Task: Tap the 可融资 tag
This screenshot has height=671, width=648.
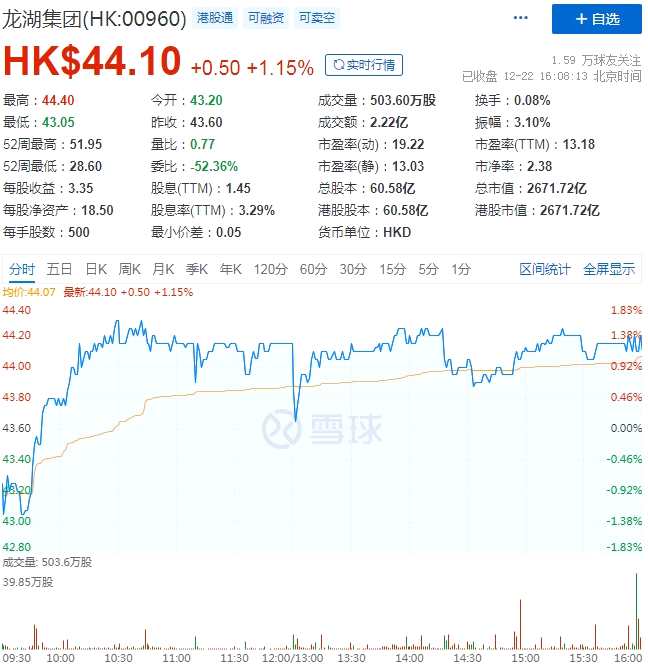Action: 266,18
